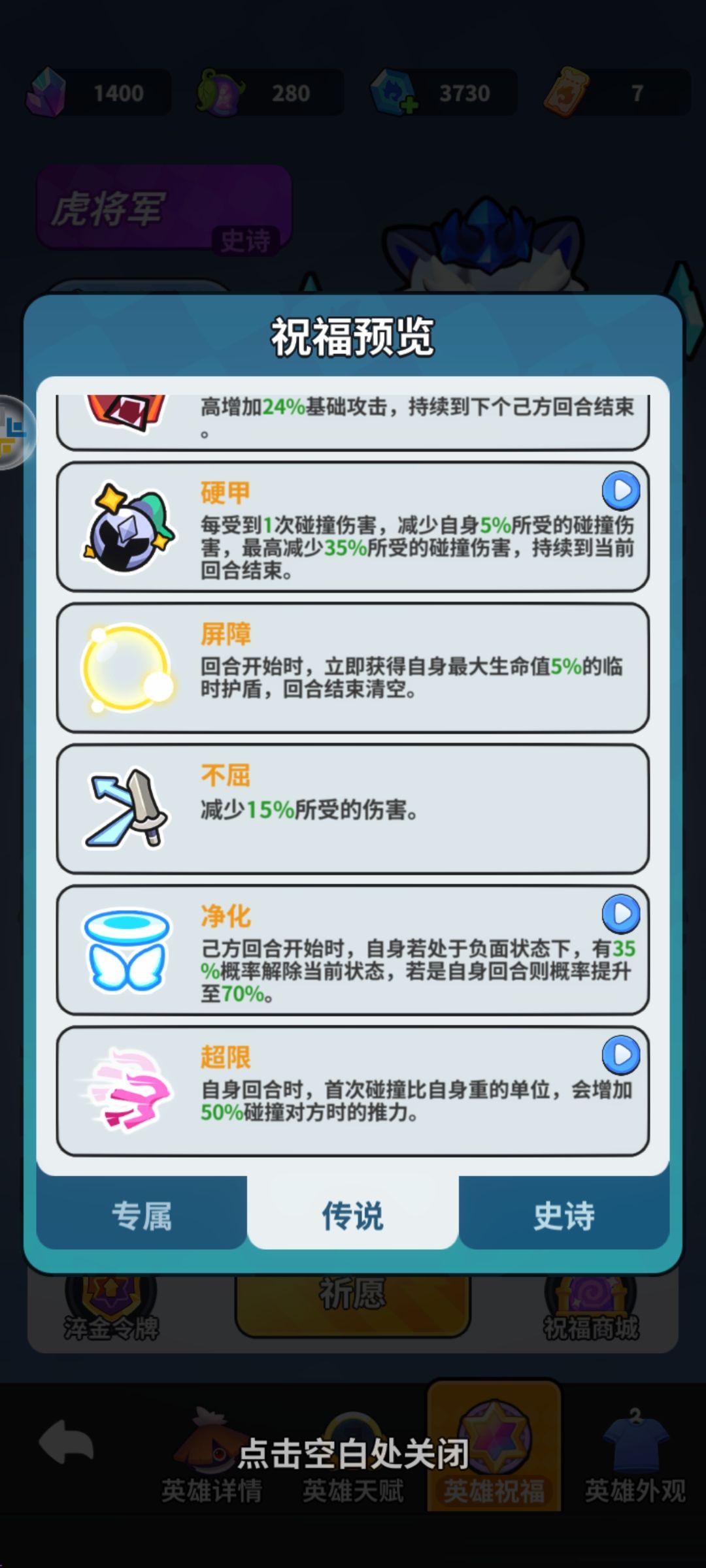
Task: Play the 硬甲 blessing preview
Action: [621, 490]
